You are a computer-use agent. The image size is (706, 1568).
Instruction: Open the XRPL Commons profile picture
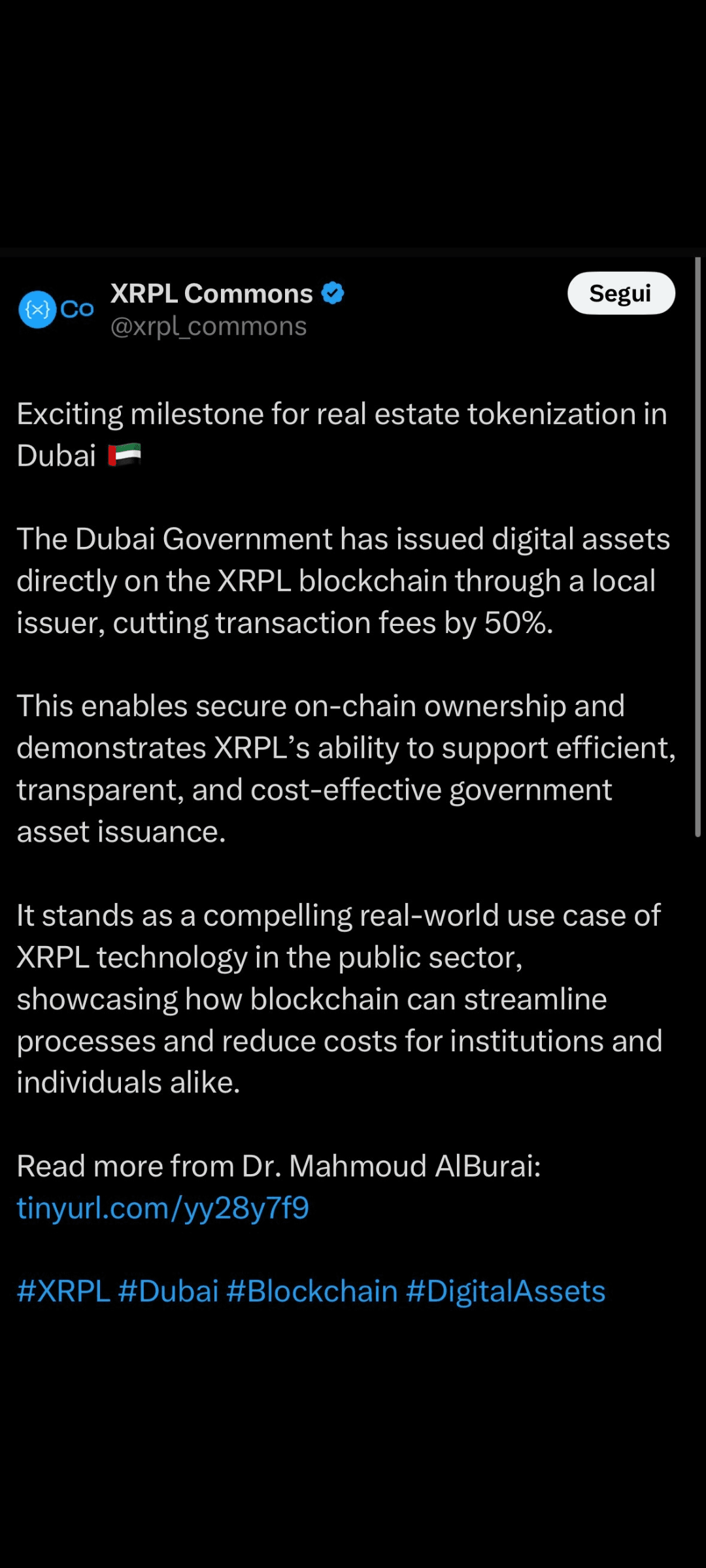click(56, 309)
